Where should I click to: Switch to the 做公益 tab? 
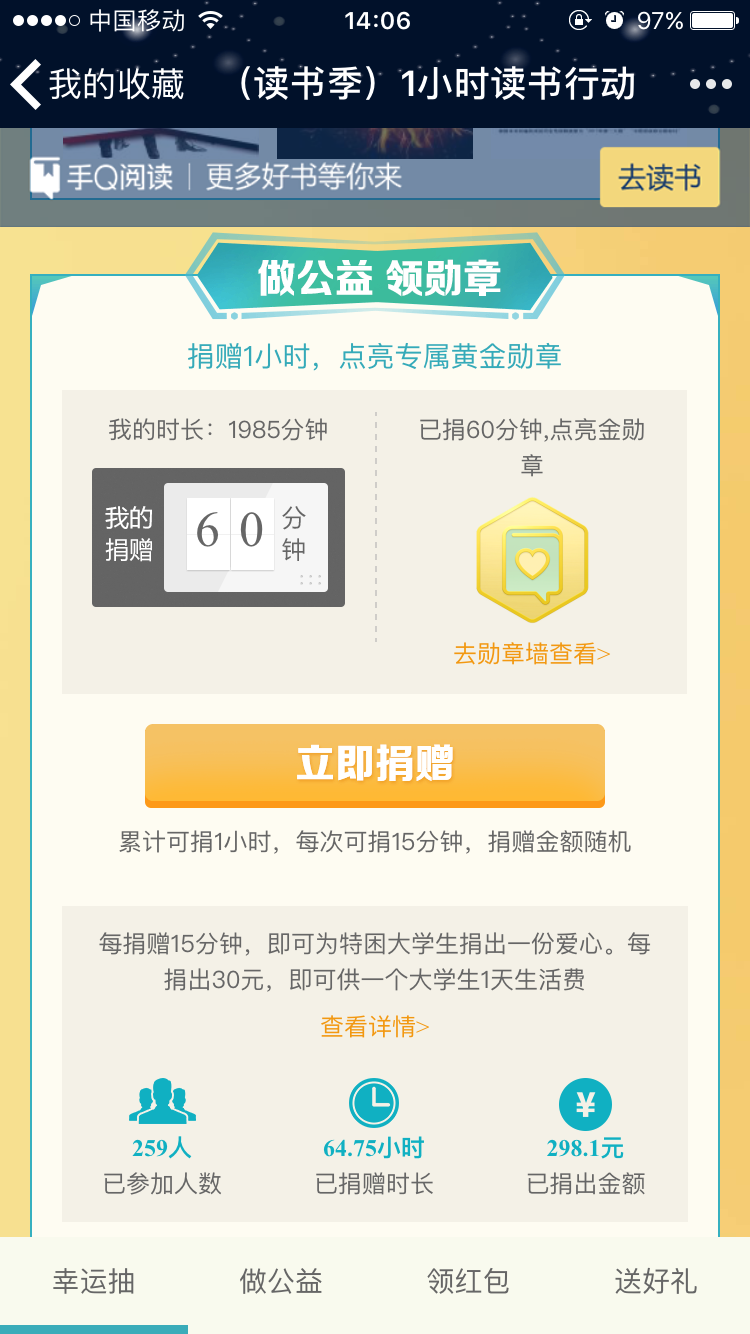(281, 1282)
